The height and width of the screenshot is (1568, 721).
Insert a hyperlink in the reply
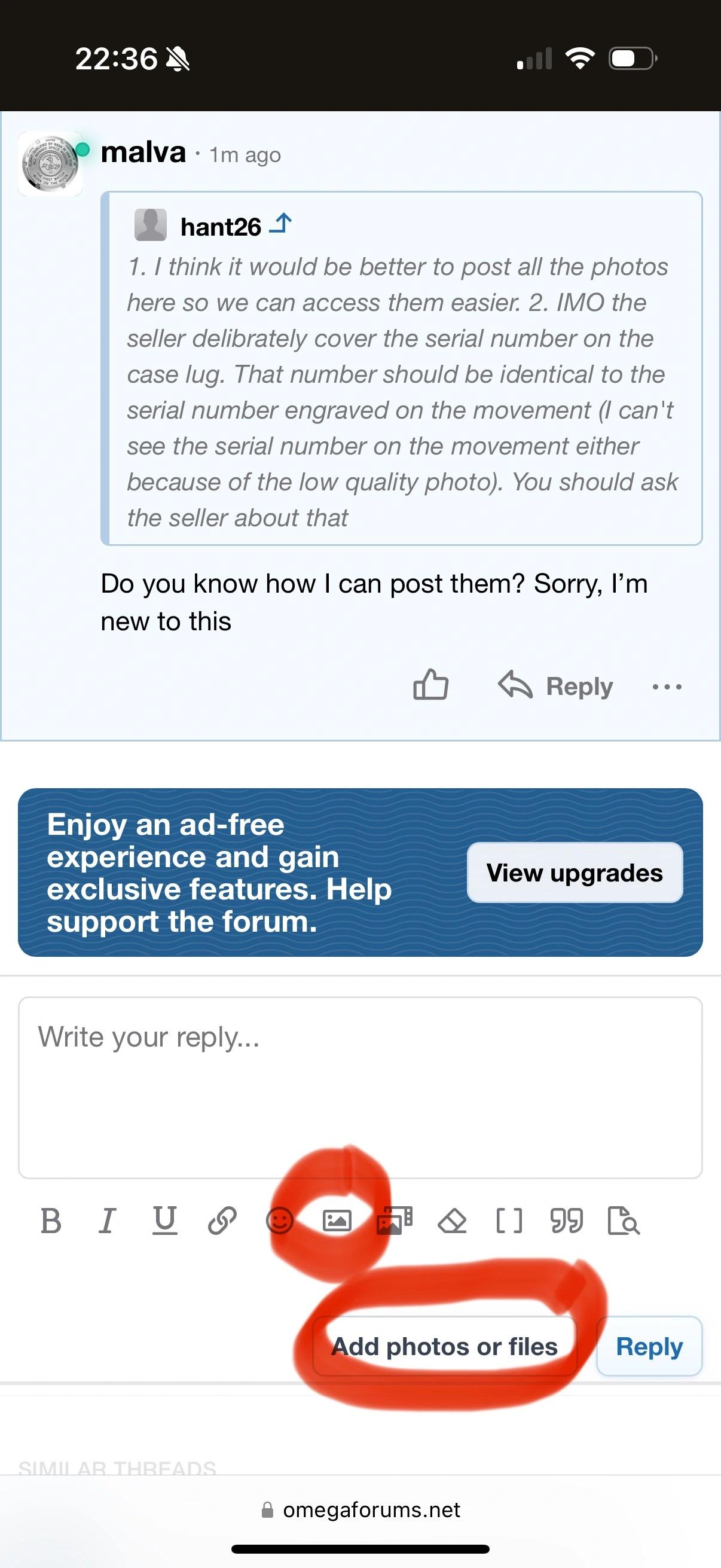222,1221
